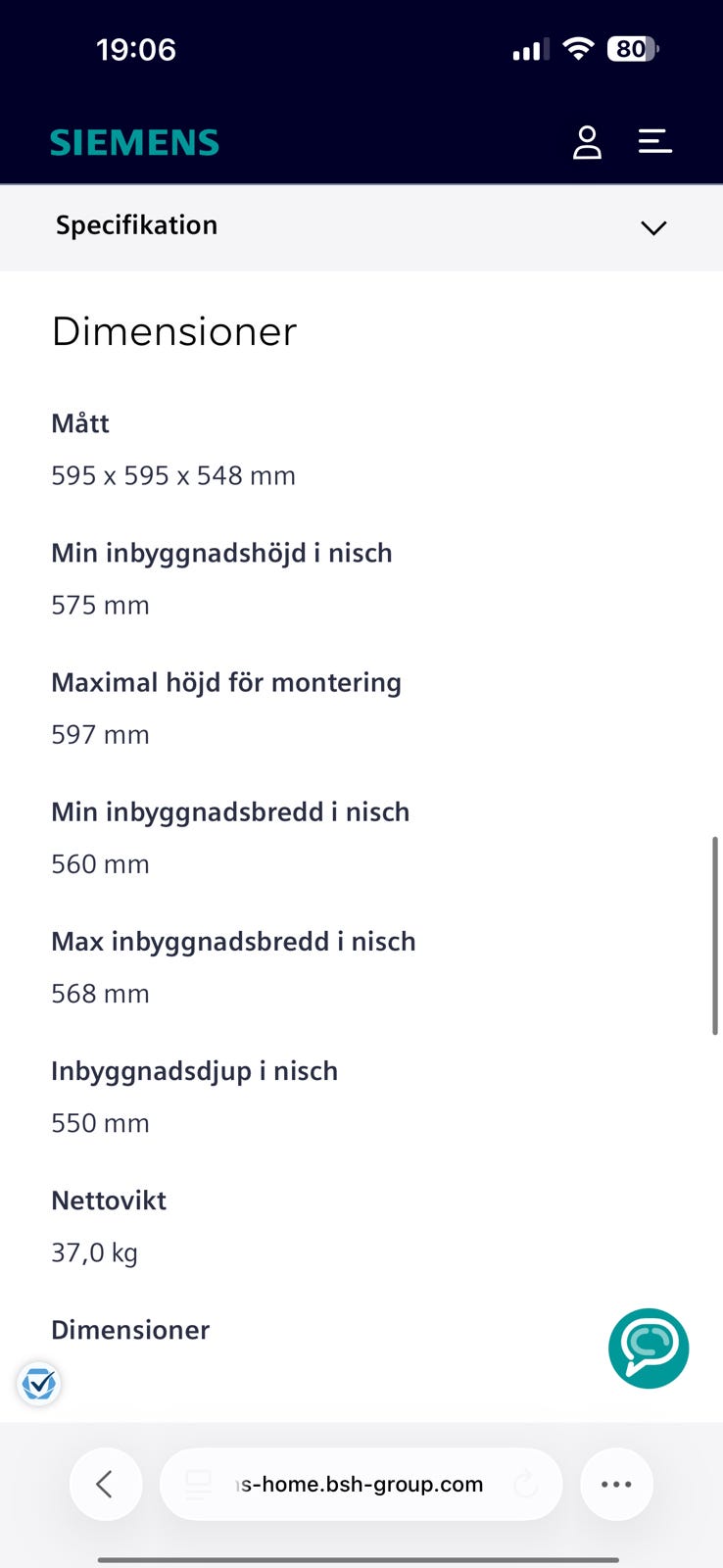The image size is (723, 1568).
Task: Collapse the Specifikation section with its chevron
Action: pos(652,227)
